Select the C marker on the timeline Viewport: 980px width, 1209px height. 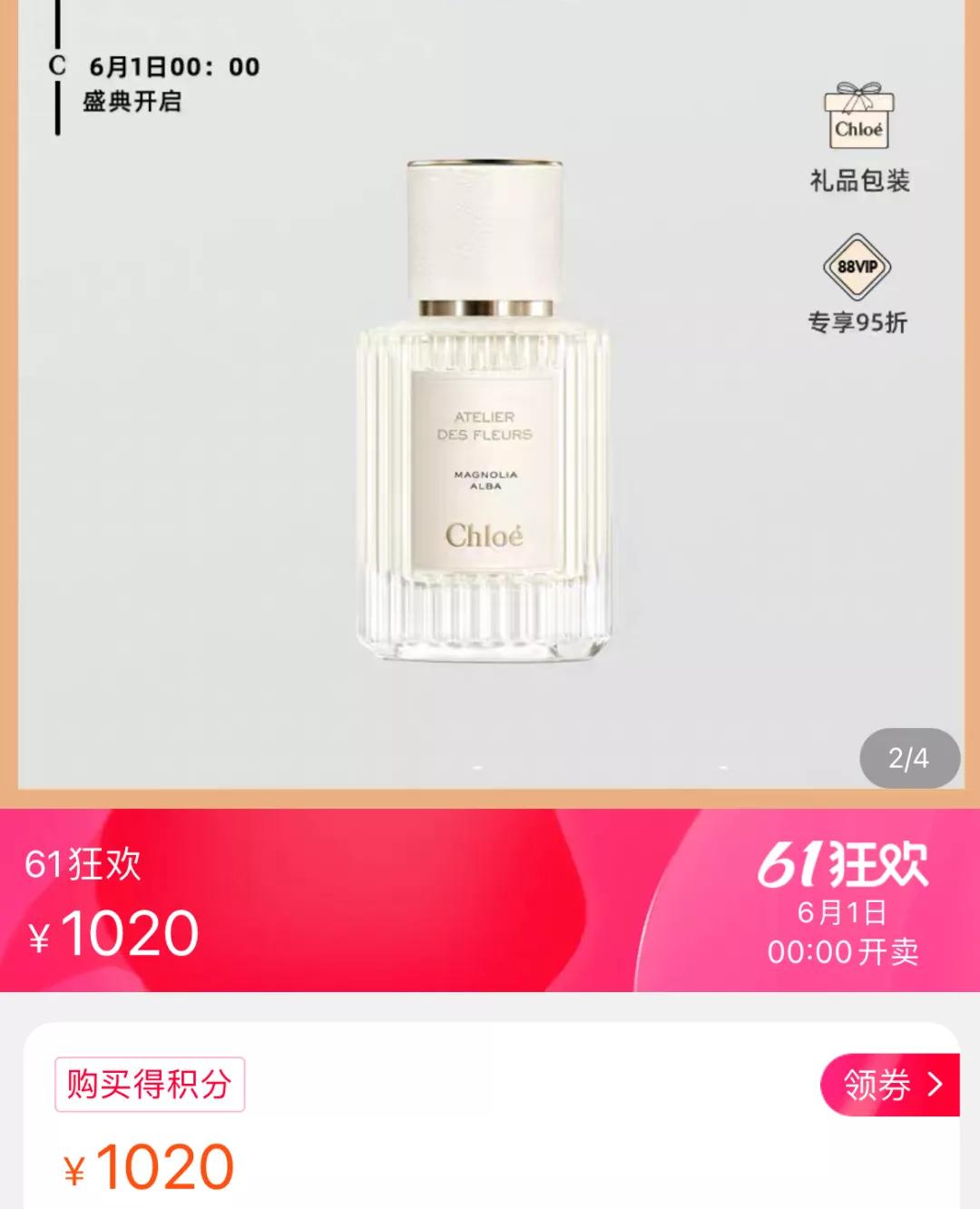click(x=56, y=65)
